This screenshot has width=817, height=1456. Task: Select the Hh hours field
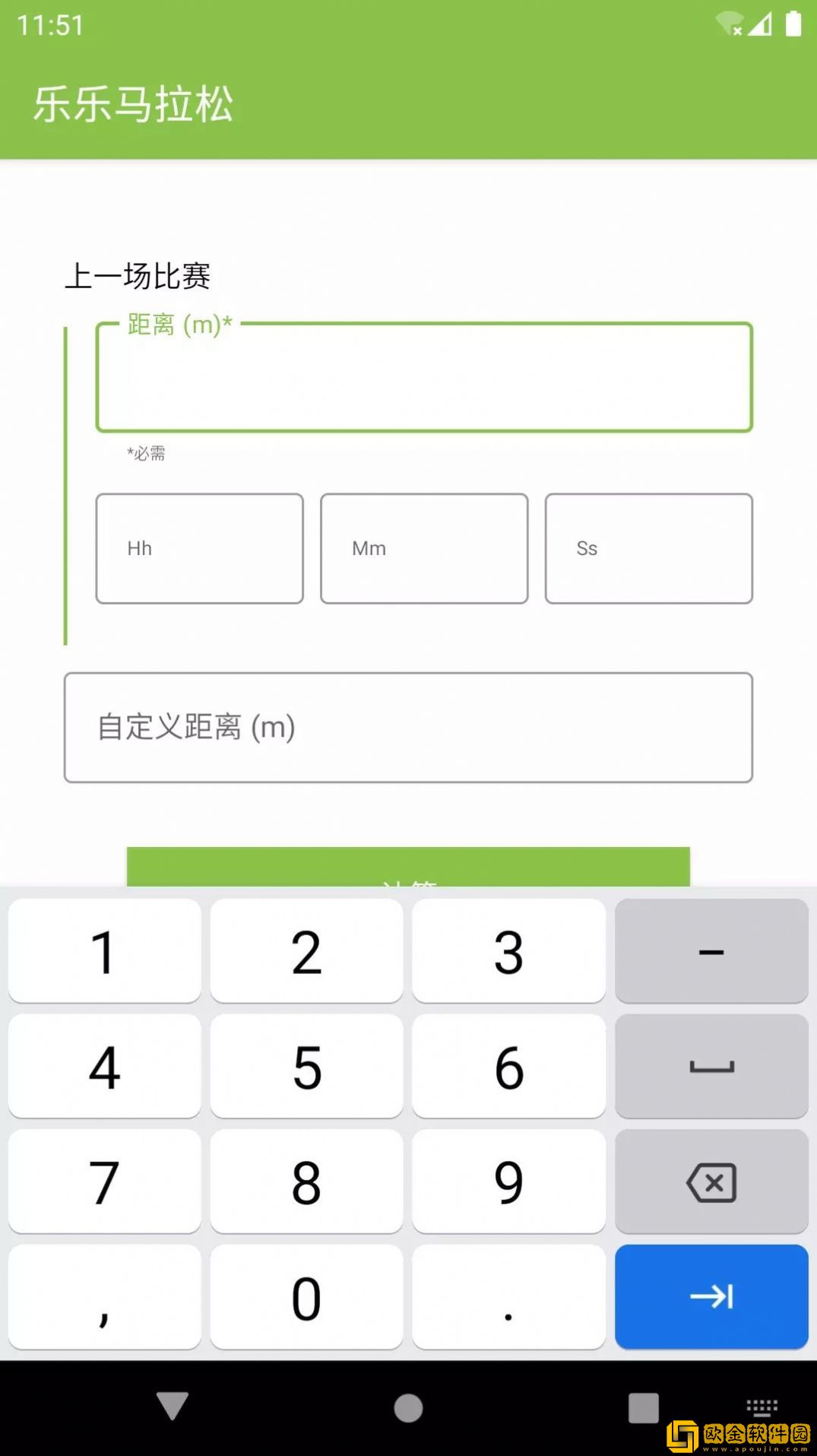199,548
